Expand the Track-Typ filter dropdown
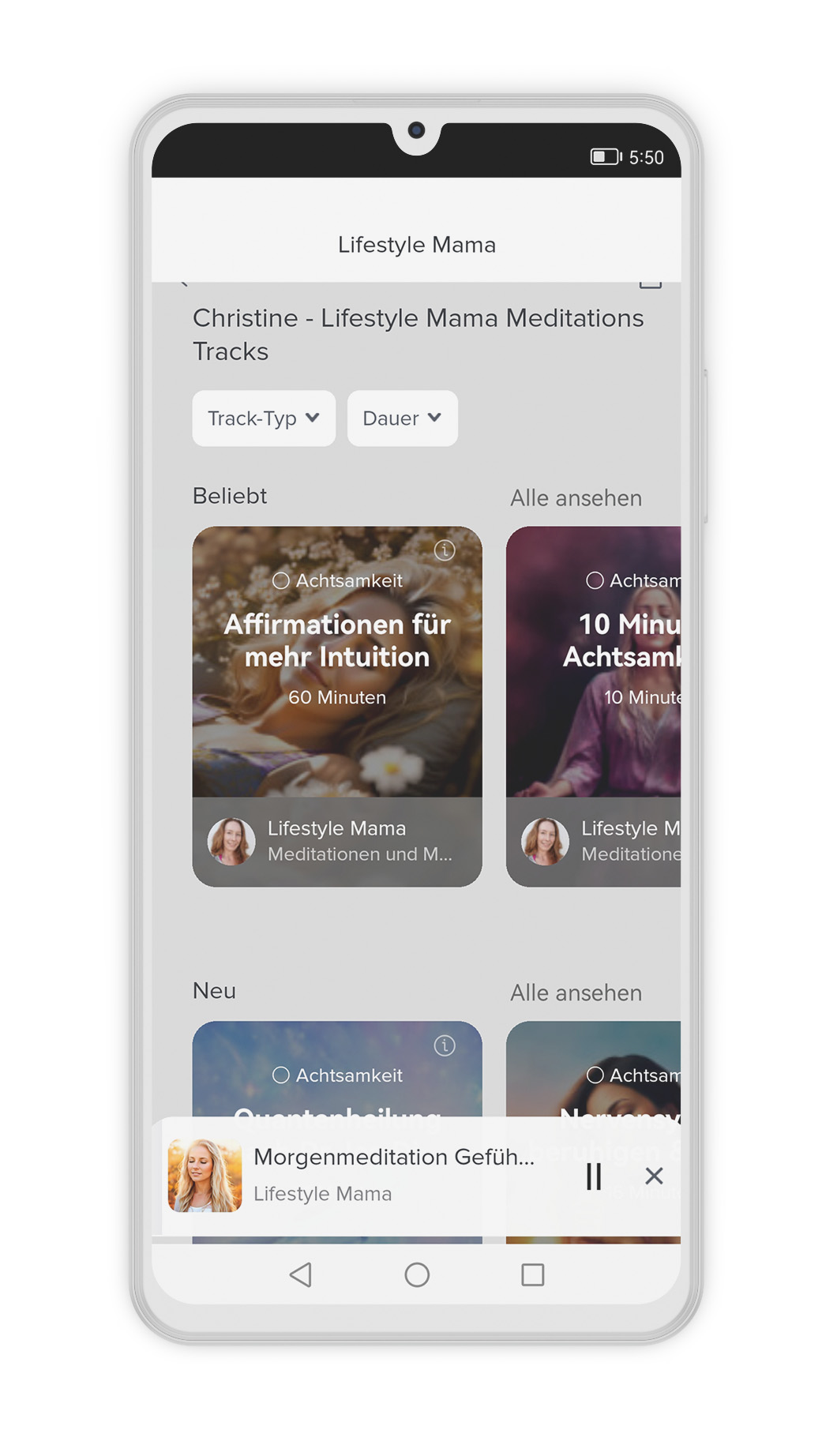The width and height of the screenshot is (837, 1456). pos(264,418)
